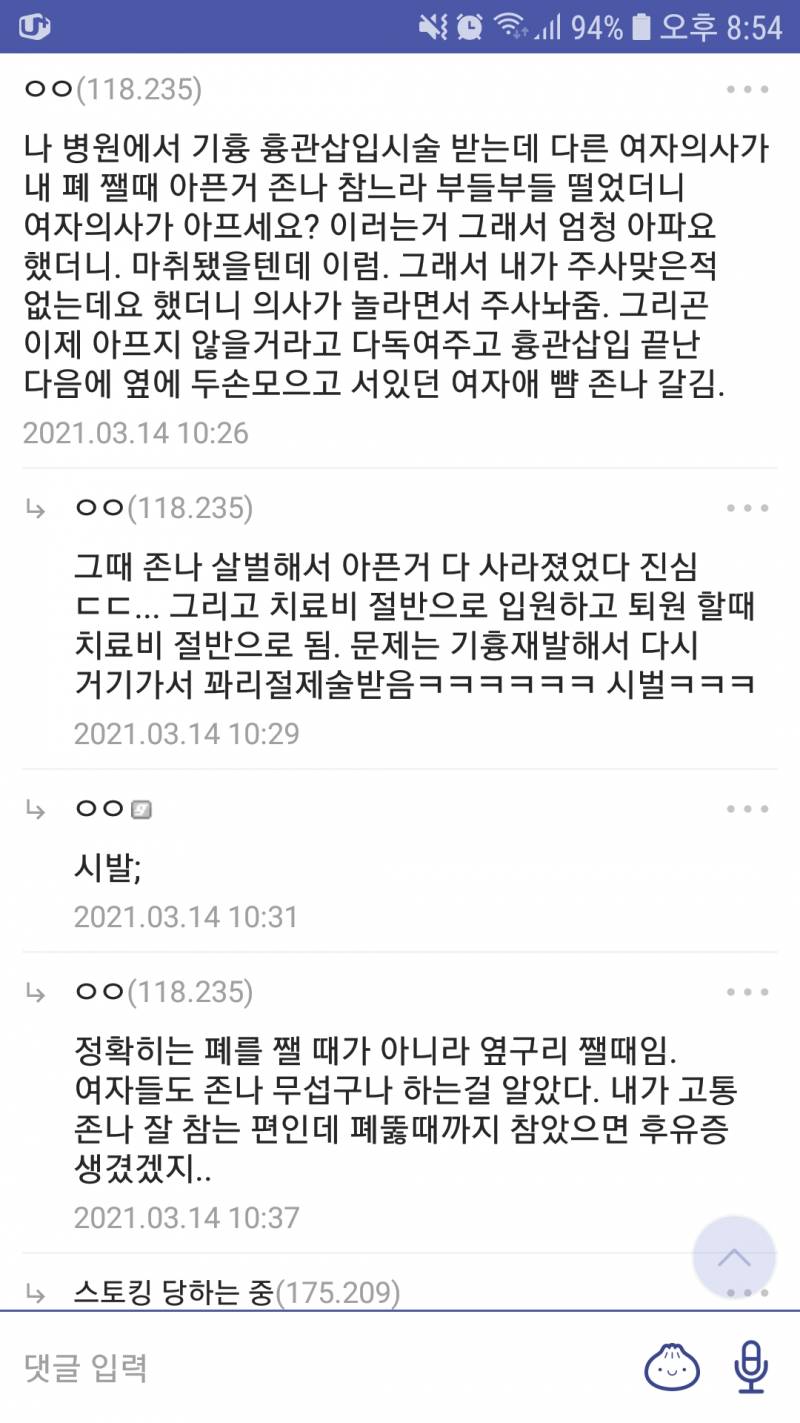The height and width of the screenshot is (1423, 800).
Task: Open more options for the 시발; reply
Action: point(748,808)
